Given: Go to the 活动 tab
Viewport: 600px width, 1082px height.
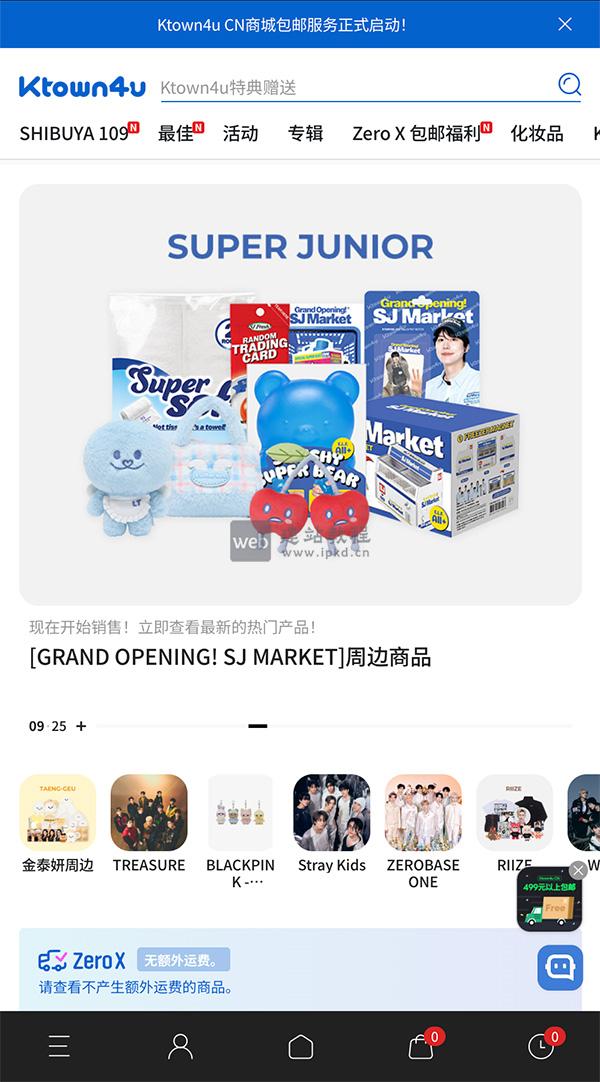Looking at the screenshot, I should pyautogui.click(x=240, y=133).
